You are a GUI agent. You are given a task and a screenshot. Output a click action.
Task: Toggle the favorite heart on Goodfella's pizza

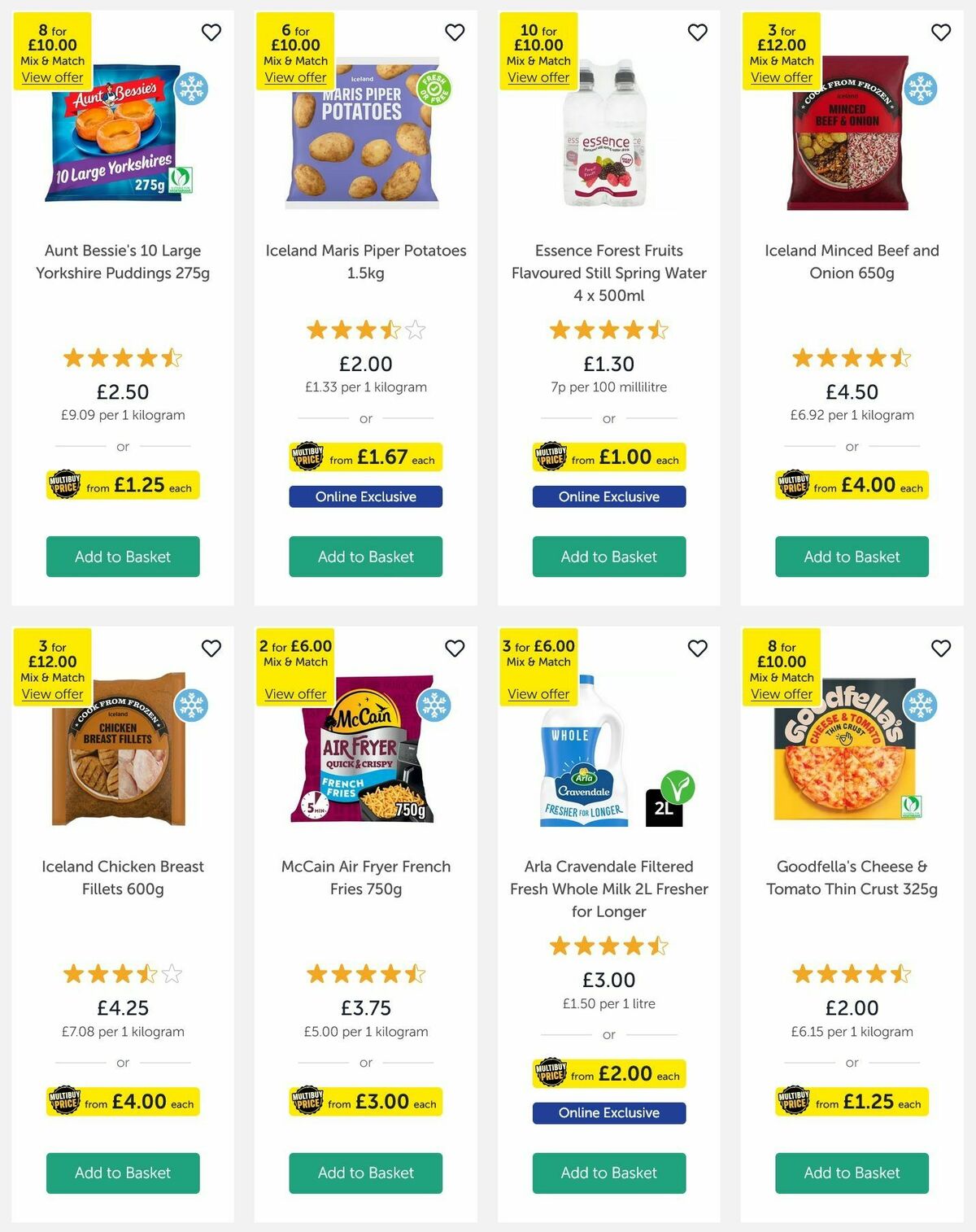tap(940, 649)
